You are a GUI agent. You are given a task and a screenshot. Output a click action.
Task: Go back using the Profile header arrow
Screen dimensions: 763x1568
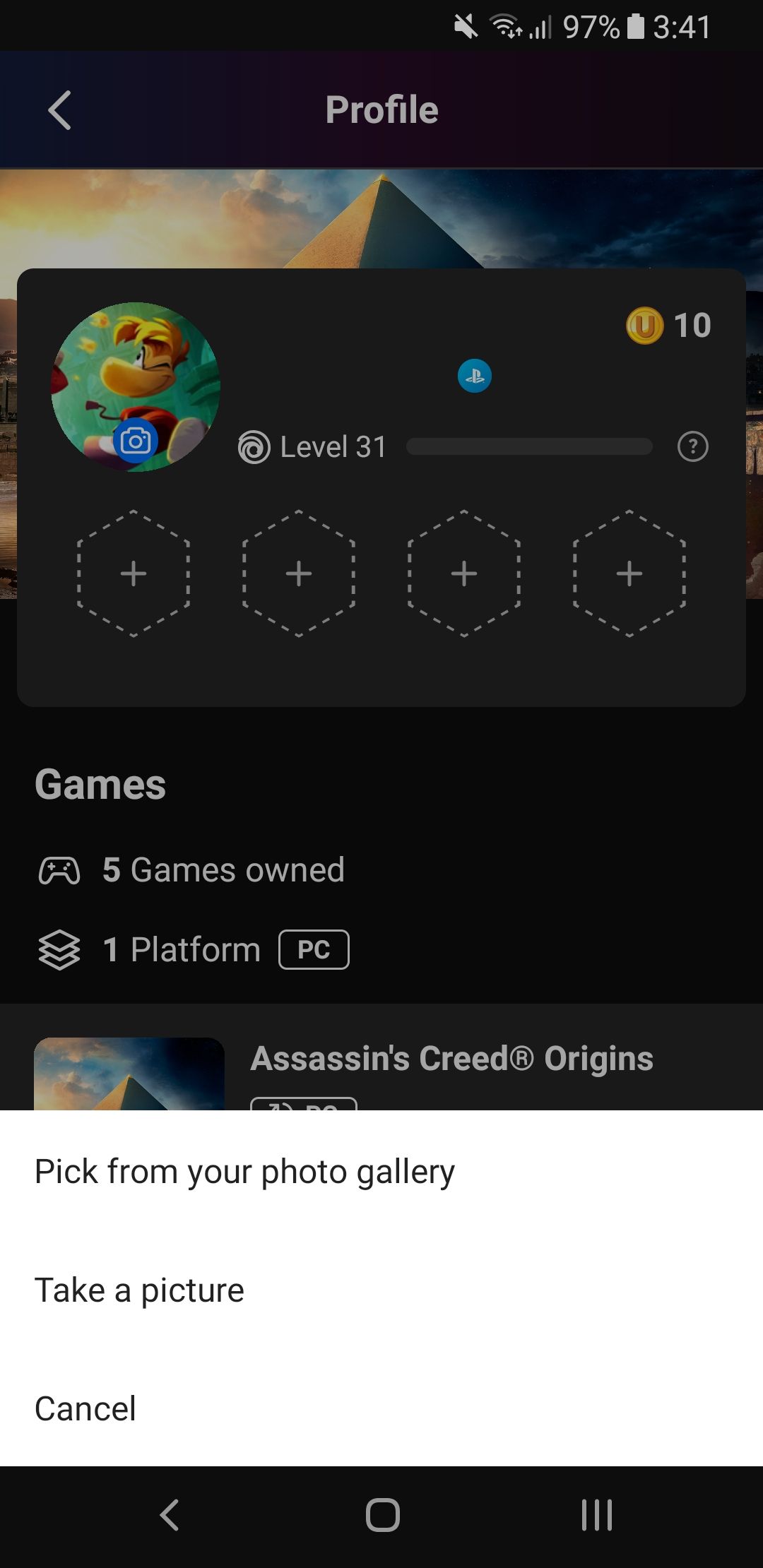tap(59, 109)
